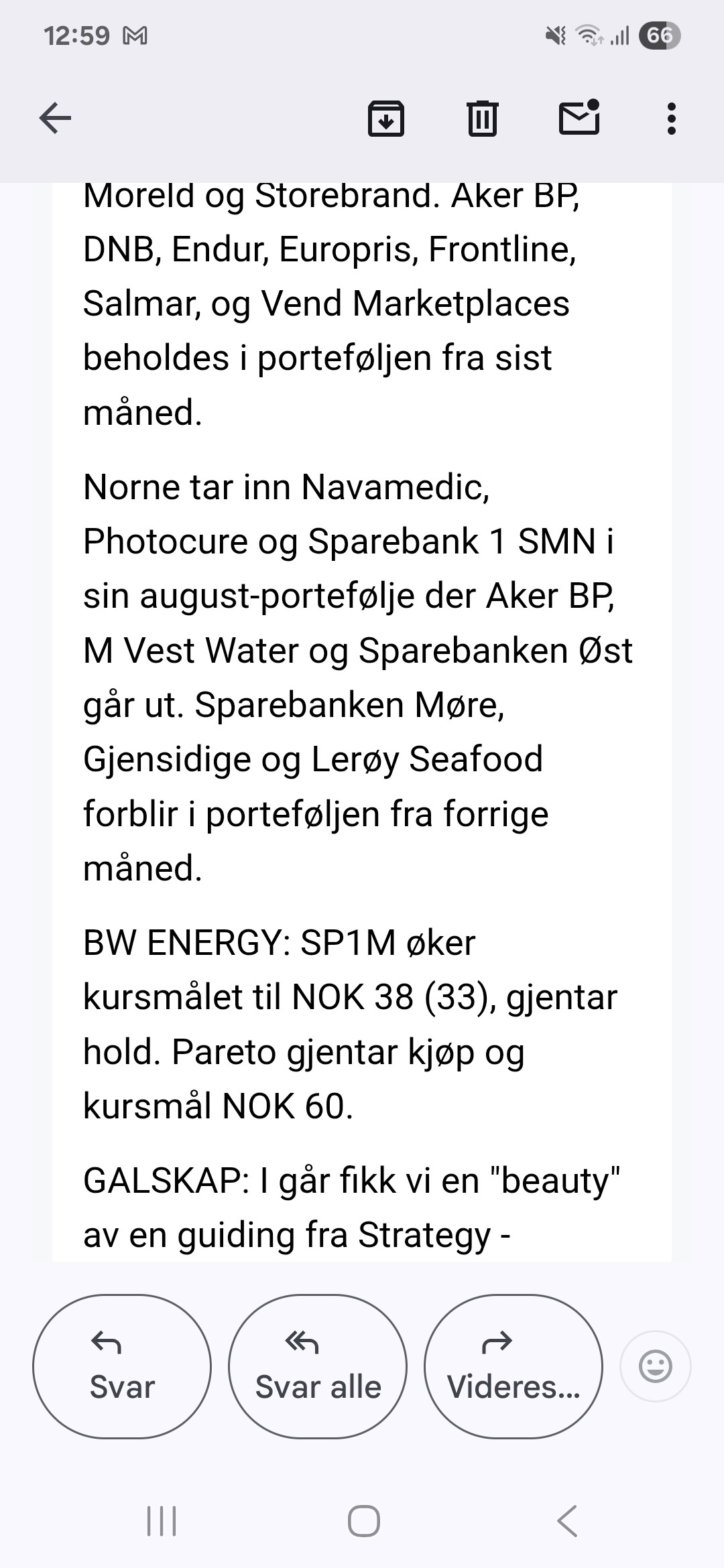Viewport: 724px width, 1568px height.
Task: Choose Svar alle to reply all
Action: 318,1366
